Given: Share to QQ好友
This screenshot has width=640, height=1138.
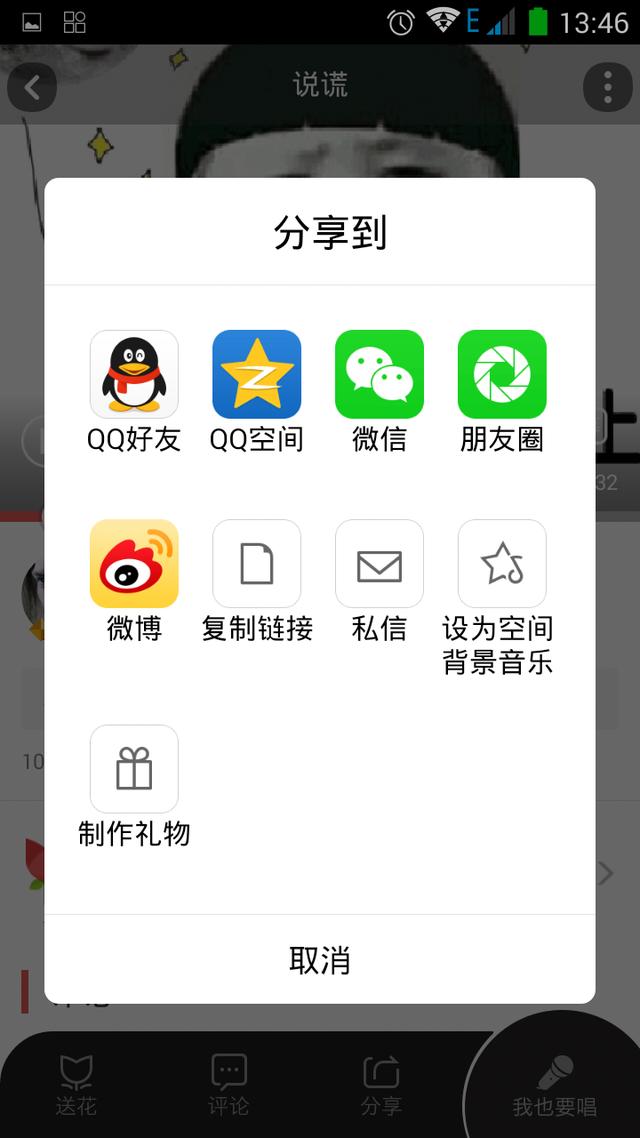Looking at the screenshot, I should pos(134,375).
